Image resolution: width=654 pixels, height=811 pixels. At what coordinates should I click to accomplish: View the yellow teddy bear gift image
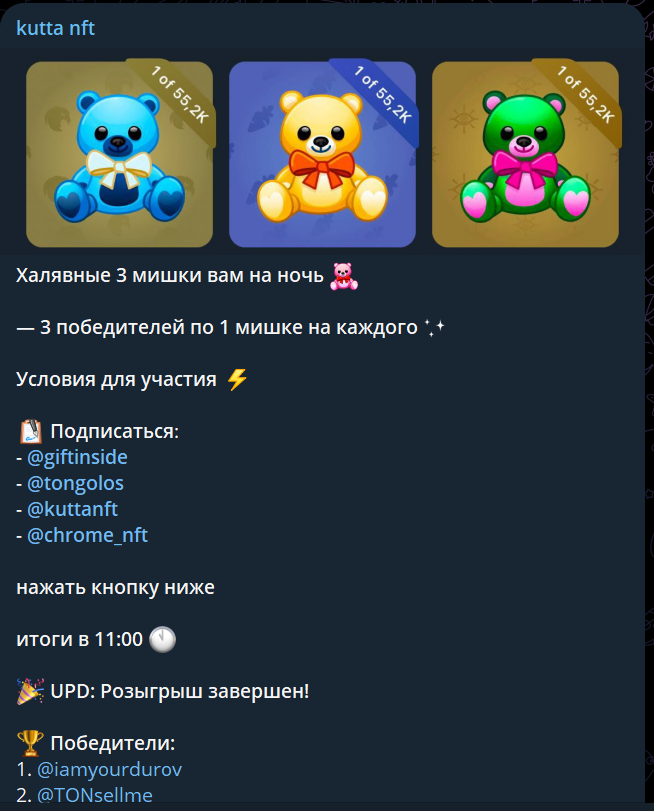322,154
